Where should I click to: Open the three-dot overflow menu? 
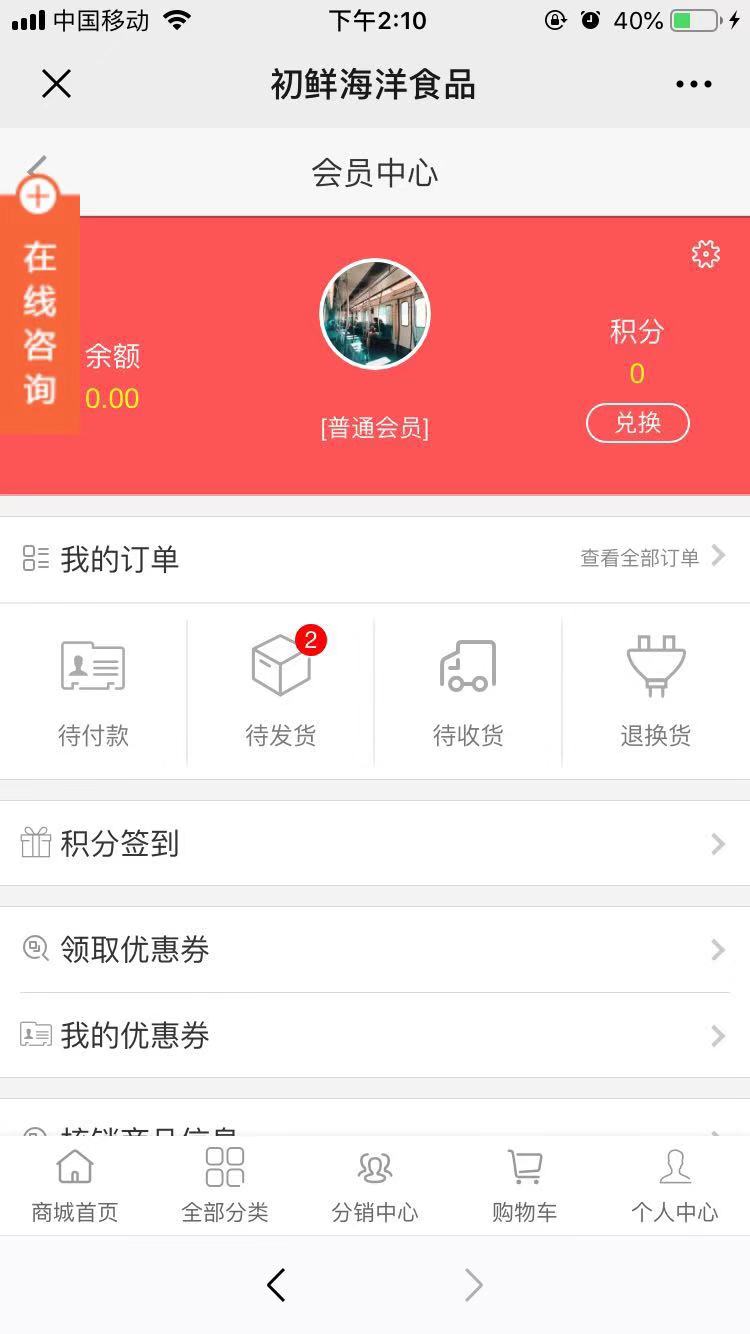click(693, 84)
